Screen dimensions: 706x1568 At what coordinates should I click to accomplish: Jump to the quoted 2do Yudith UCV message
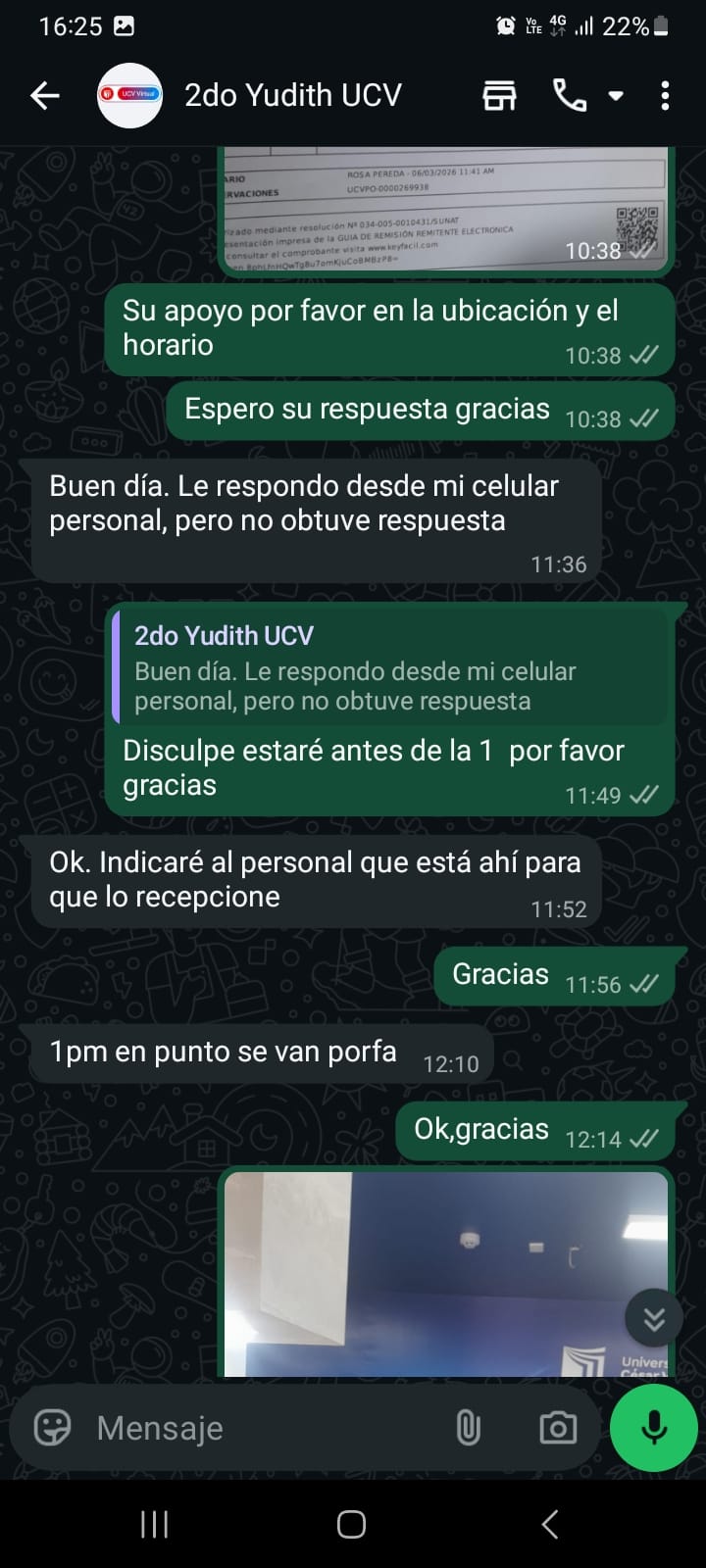(x=390, y=668)
